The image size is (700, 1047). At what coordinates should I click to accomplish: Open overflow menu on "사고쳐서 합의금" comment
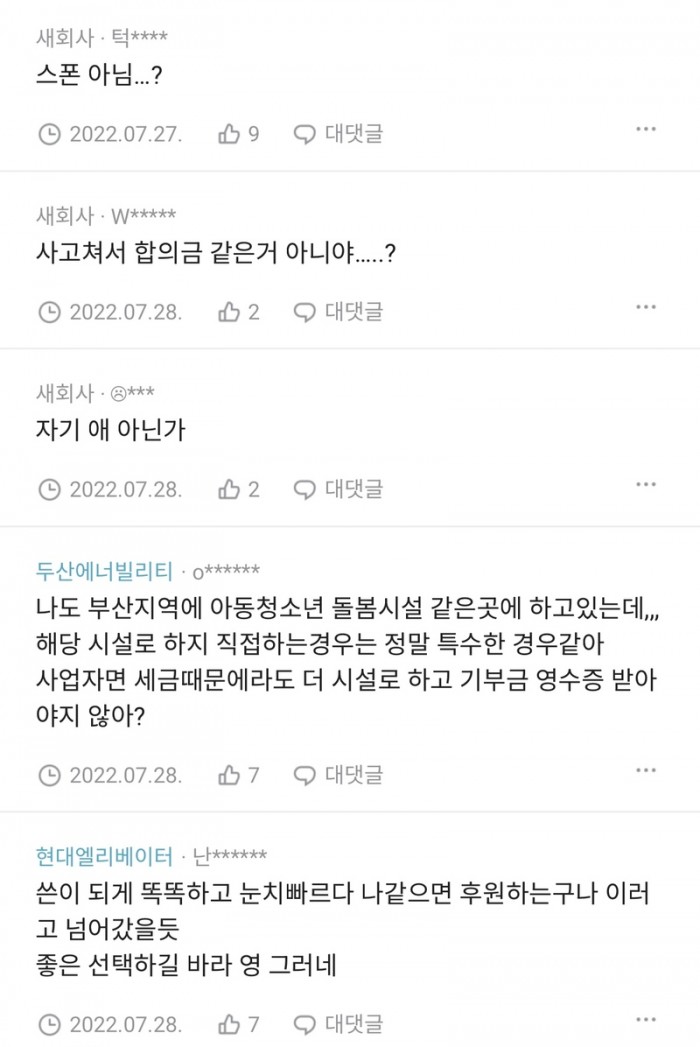point(646,309)
